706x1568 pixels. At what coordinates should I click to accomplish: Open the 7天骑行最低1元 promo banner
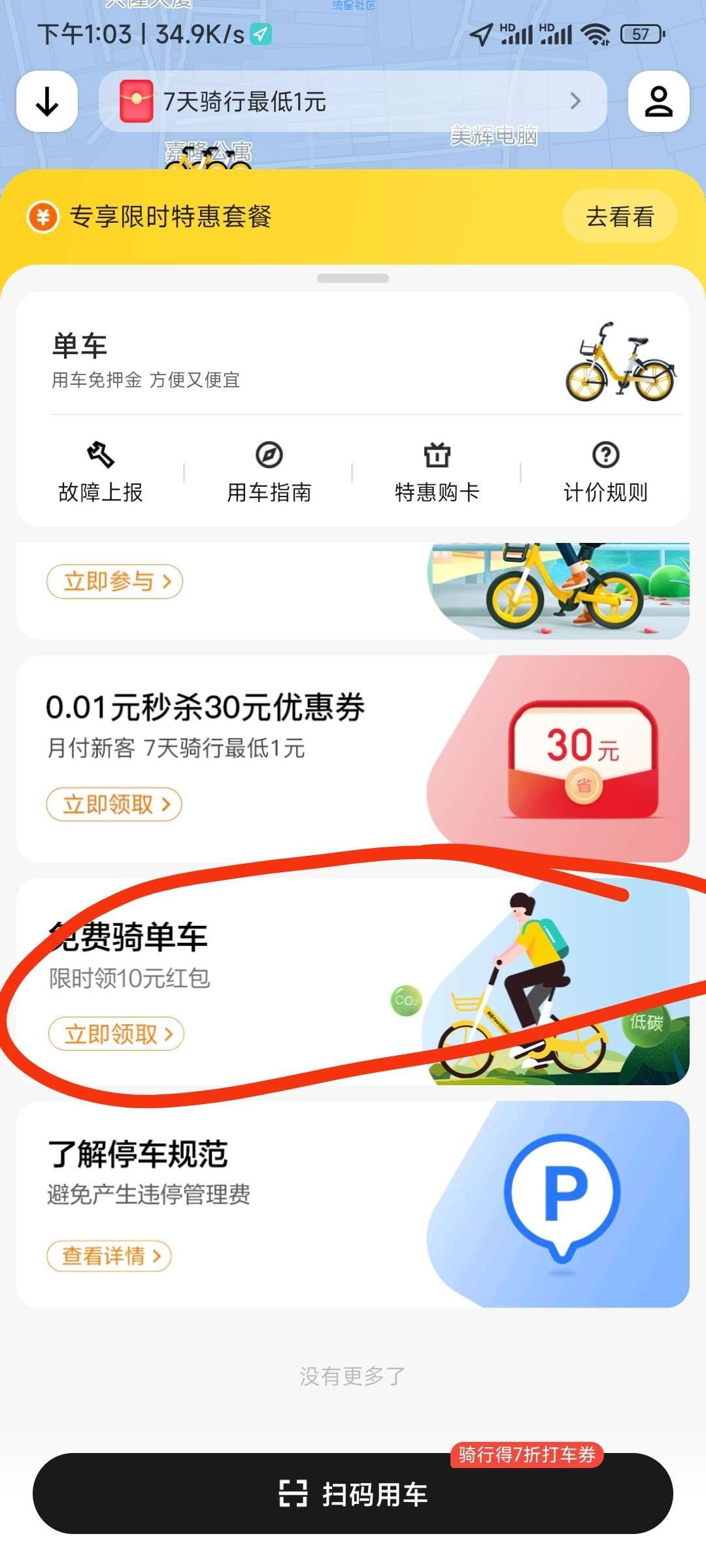click(352, 102)
